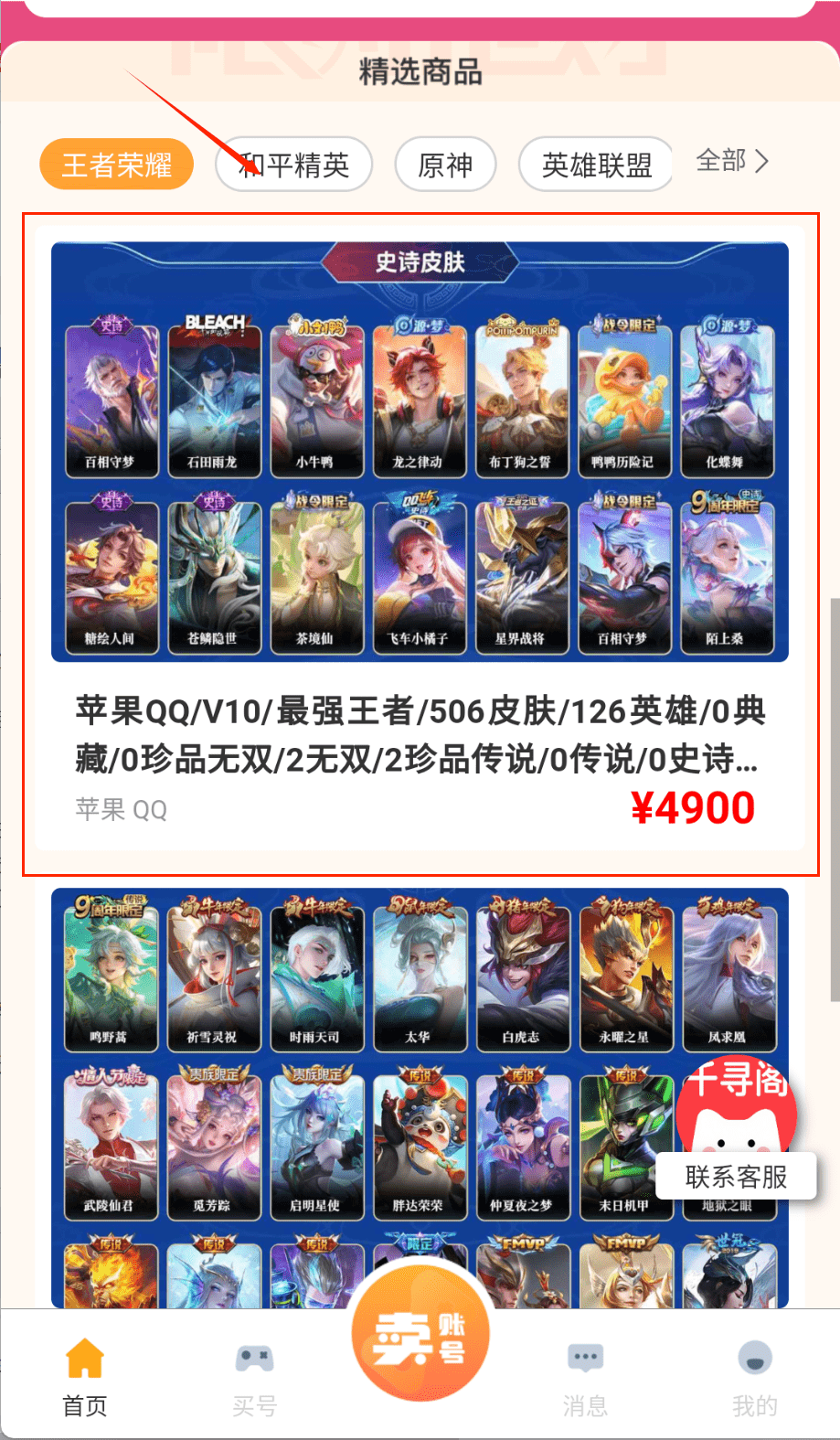This screenshot has width=840, height=1440.
Task: Tap the orange 卖账号 center button
Action: coord(420,1336)
